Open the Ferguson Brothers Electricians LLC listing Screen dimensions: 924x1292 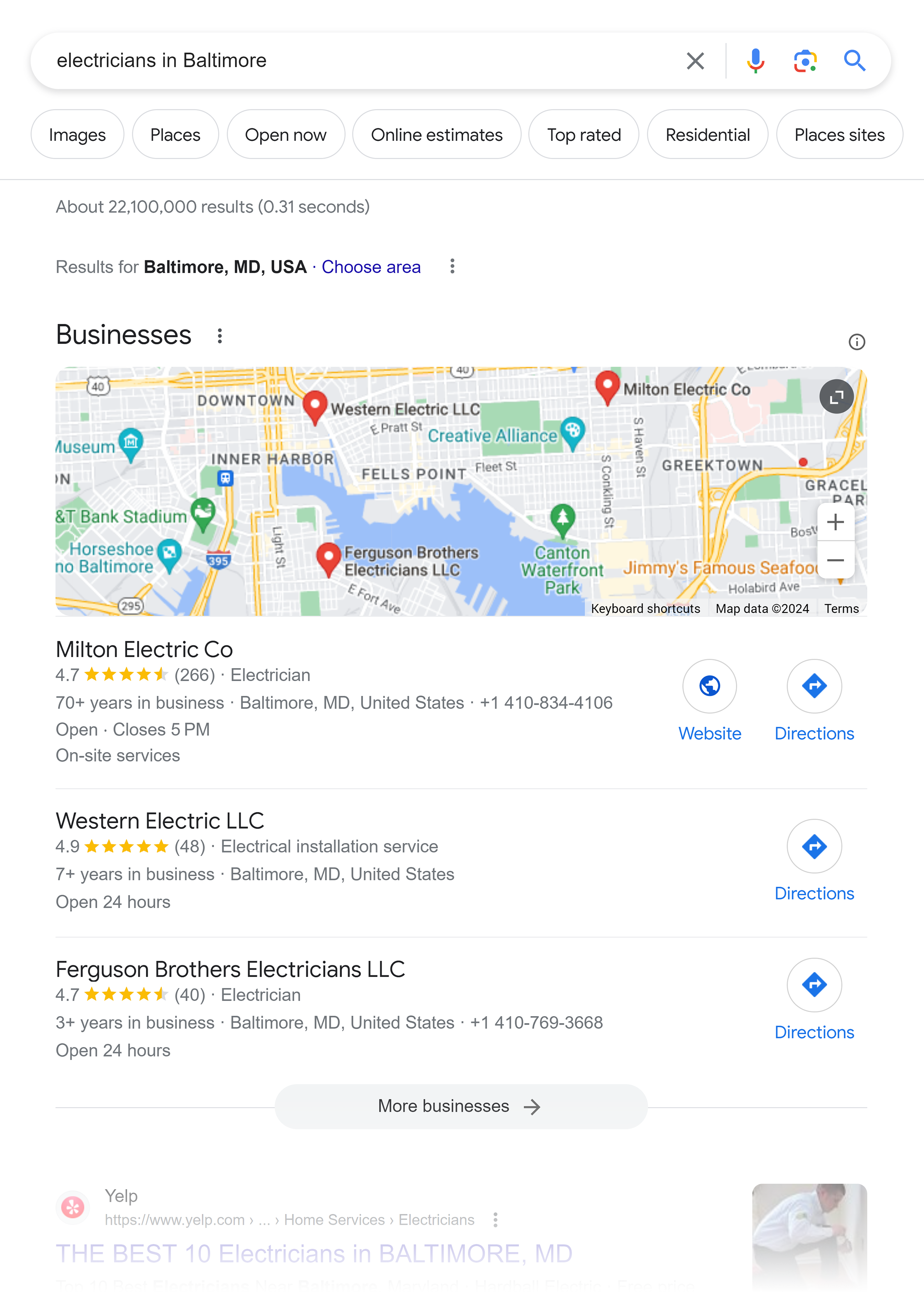(x=230, y=969)
